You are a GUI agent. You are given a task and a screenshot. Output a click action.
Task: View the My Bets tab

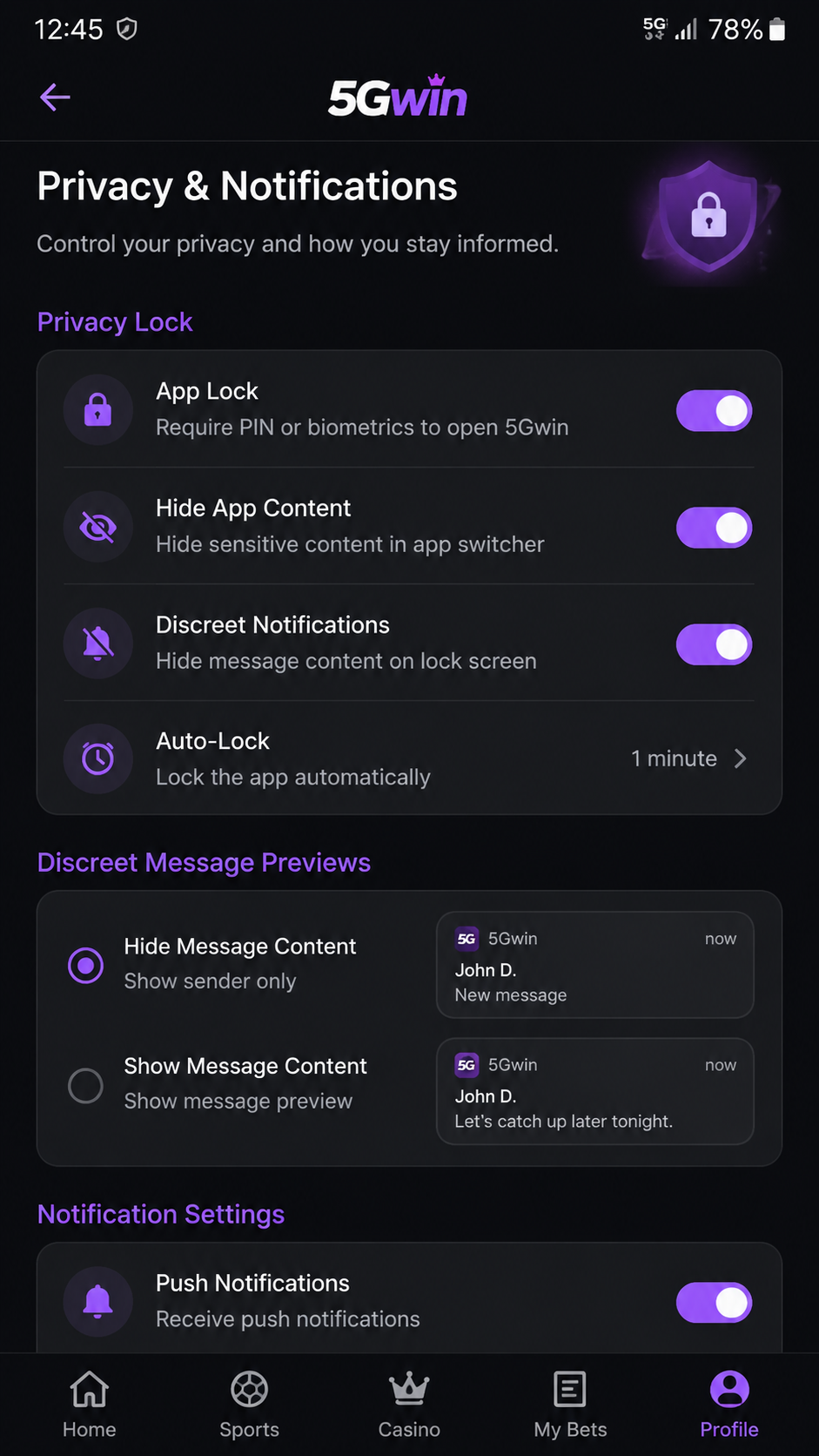coord(570,1404)
